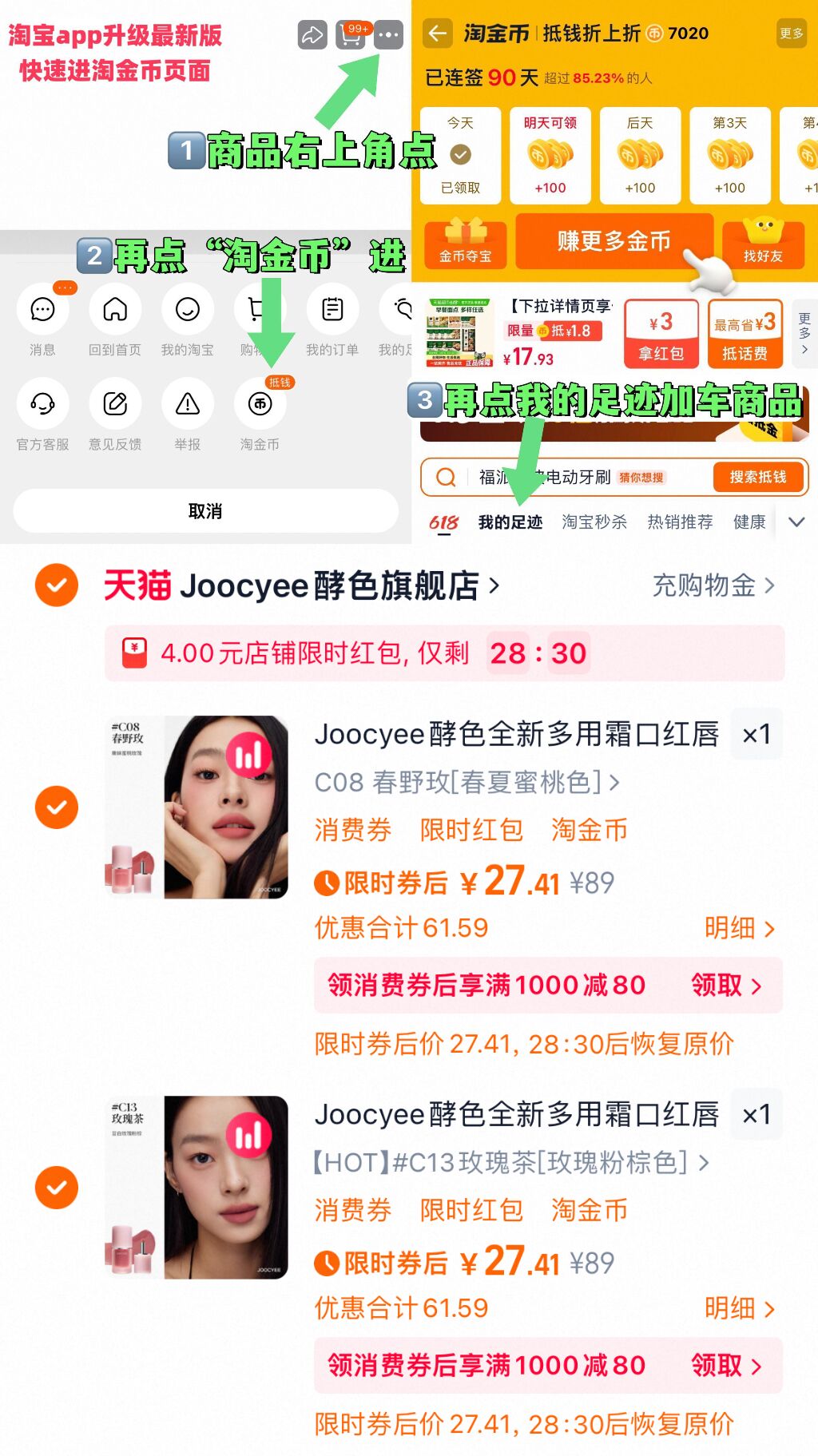The height and width of the screenshot is (1456, 818).
Task: Click the 举报 report icon
Action: [187, 405]
